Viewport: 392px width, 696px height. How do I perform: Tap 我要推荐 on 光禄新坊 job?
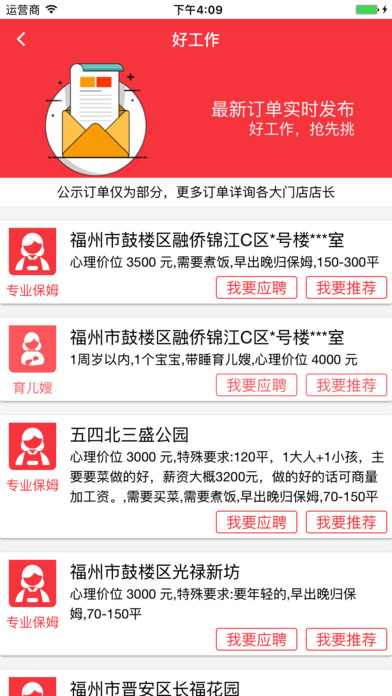[x=346, y=639]
